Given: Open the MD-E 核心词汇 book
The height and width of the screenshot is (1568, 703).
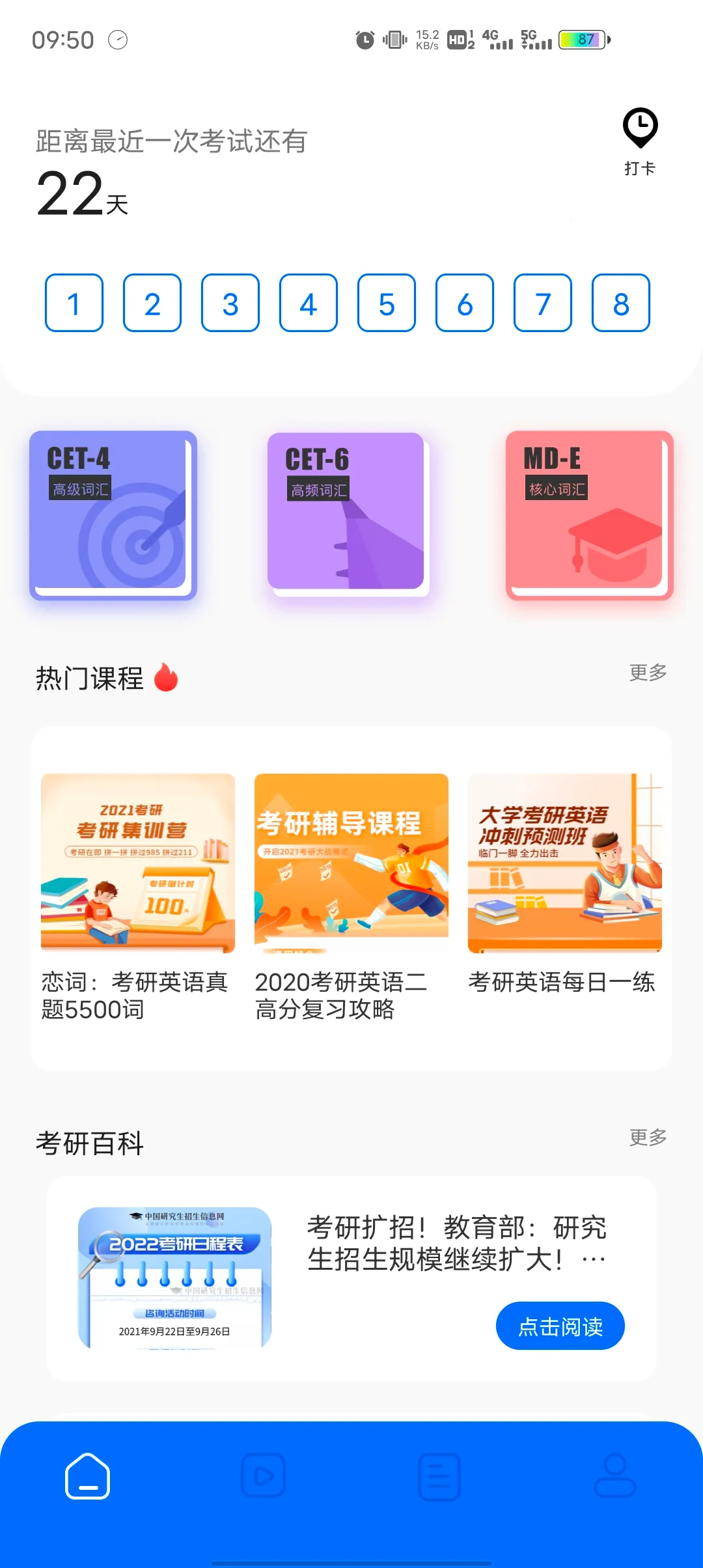Looking at the screenshot, I should click(589, 515).
